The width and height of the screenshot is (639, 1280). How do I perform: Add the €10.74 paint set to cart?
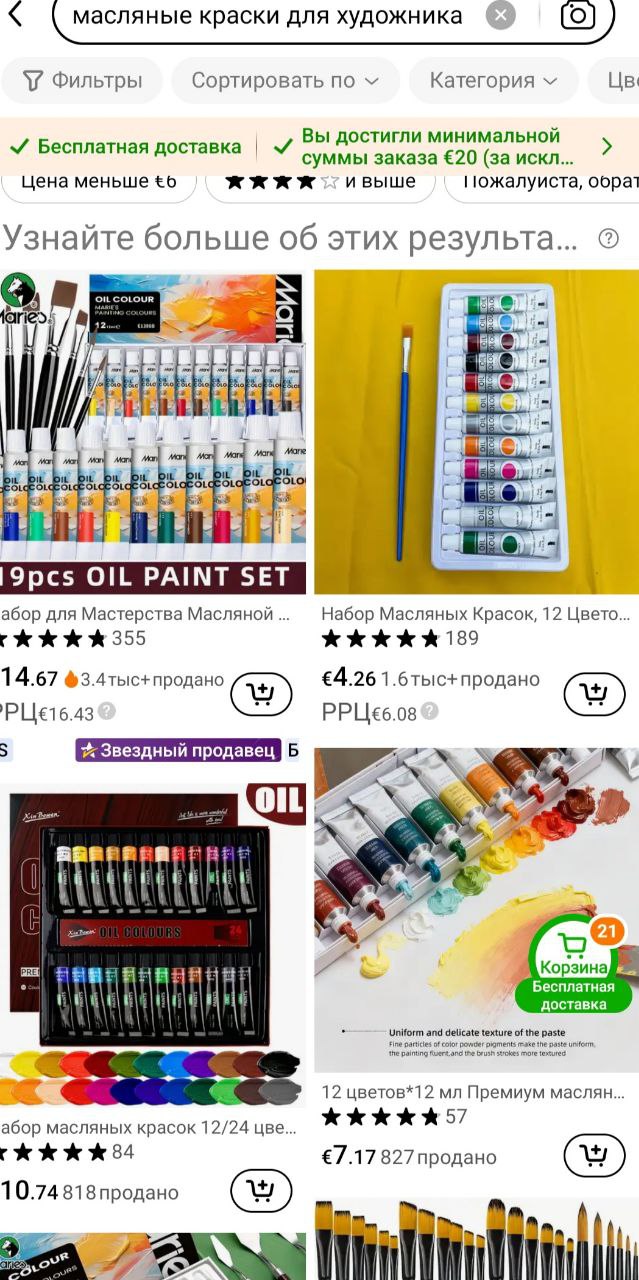[x=261, y=1190]
